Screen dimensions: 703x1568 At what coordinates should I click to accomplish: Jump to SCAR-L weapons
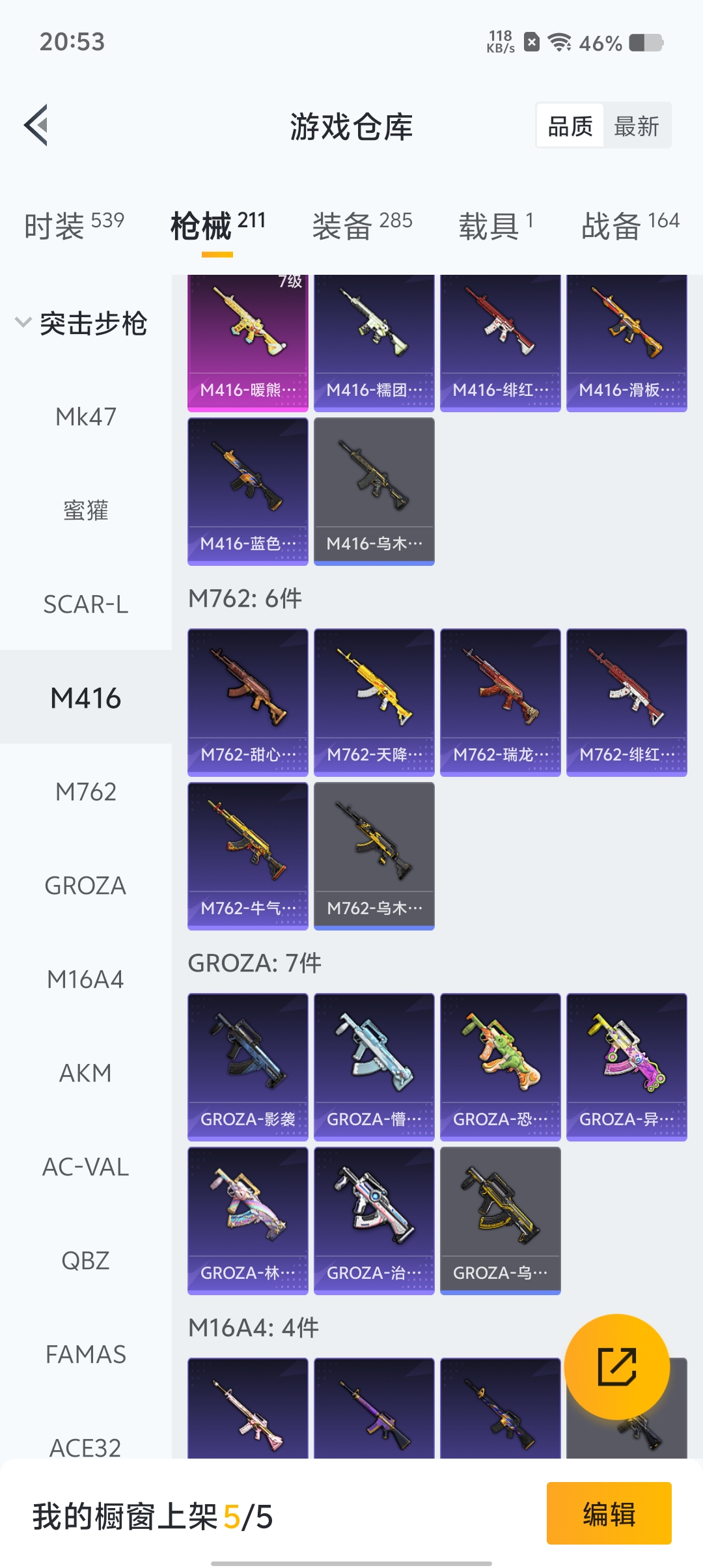(x=85, y=604)
